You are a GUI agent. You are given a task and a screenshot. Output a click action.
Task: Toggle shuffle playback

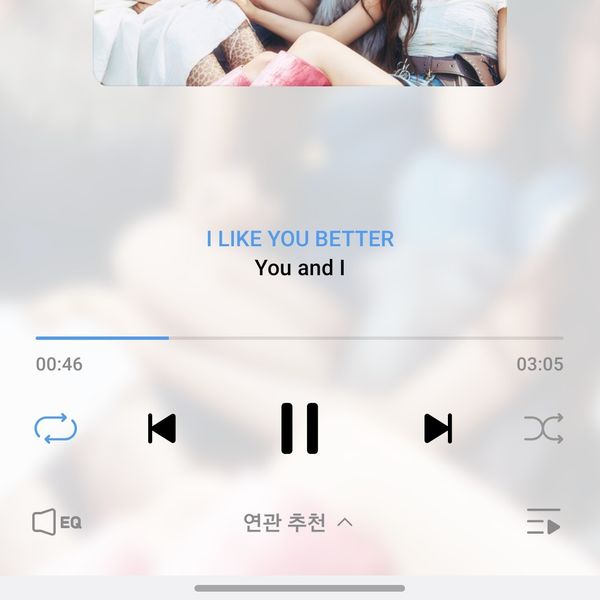543,428
